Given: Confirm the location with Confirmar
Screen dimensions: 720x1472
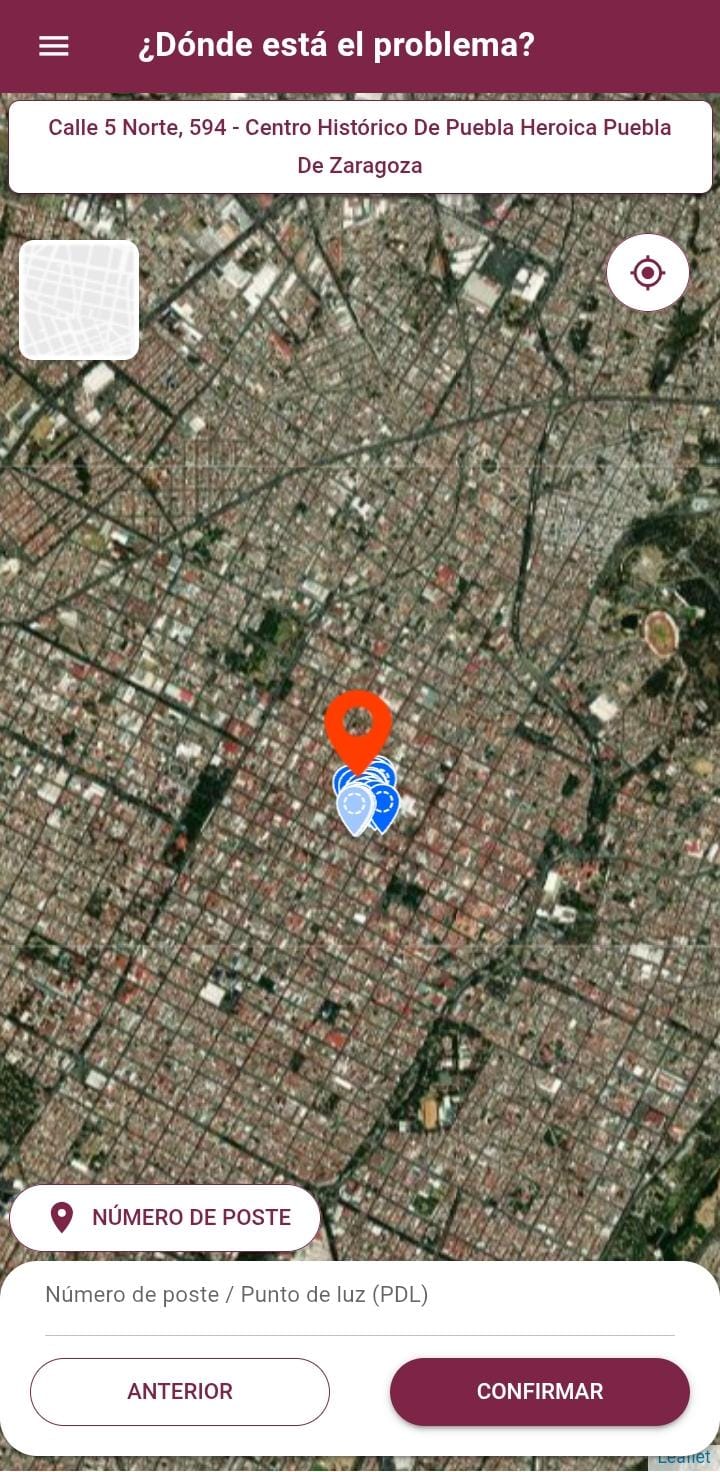Looking at the screenshot, I should click(x=540, y=1391).
